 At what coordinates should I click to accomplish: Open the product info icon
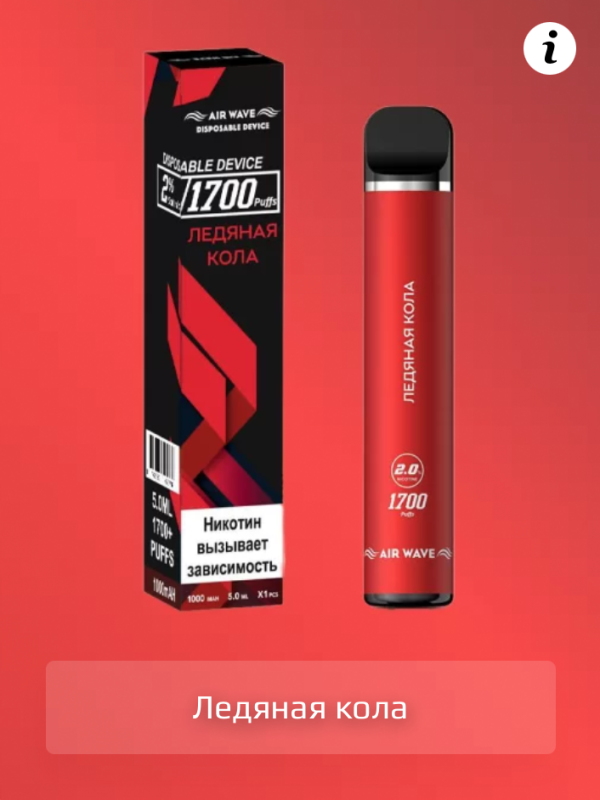tap(551, 47)
